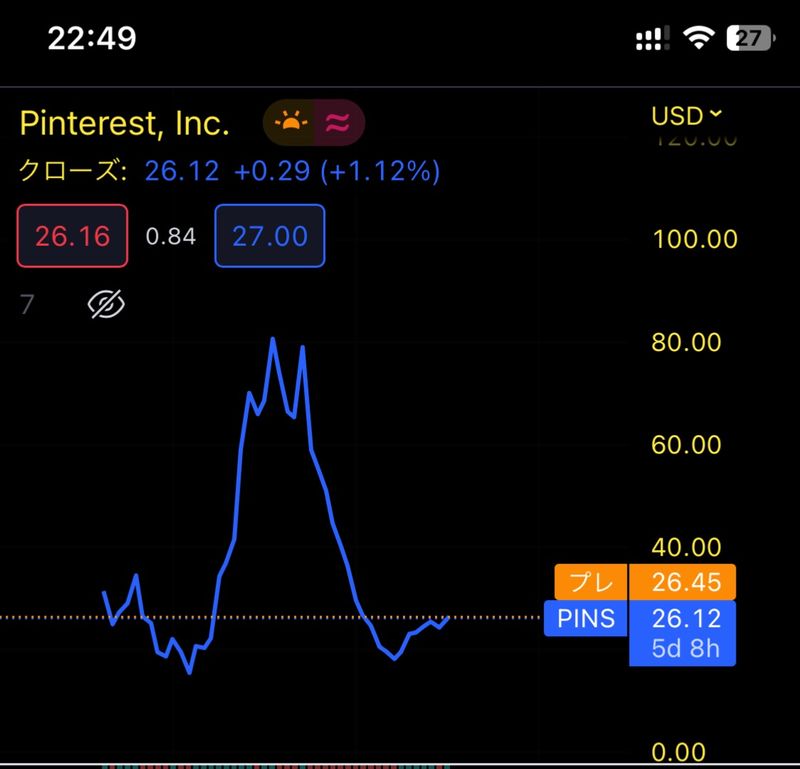Image resolution: width=800 pixels, height=769 pixels.
Task: Toggle indicator visibility with the eye icon
Action: 107,304
